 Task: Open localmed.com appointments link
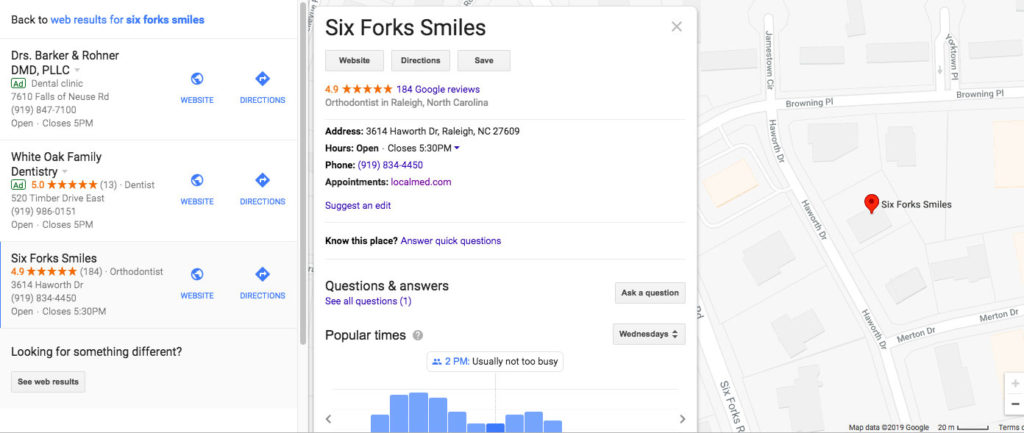point(421,182)
